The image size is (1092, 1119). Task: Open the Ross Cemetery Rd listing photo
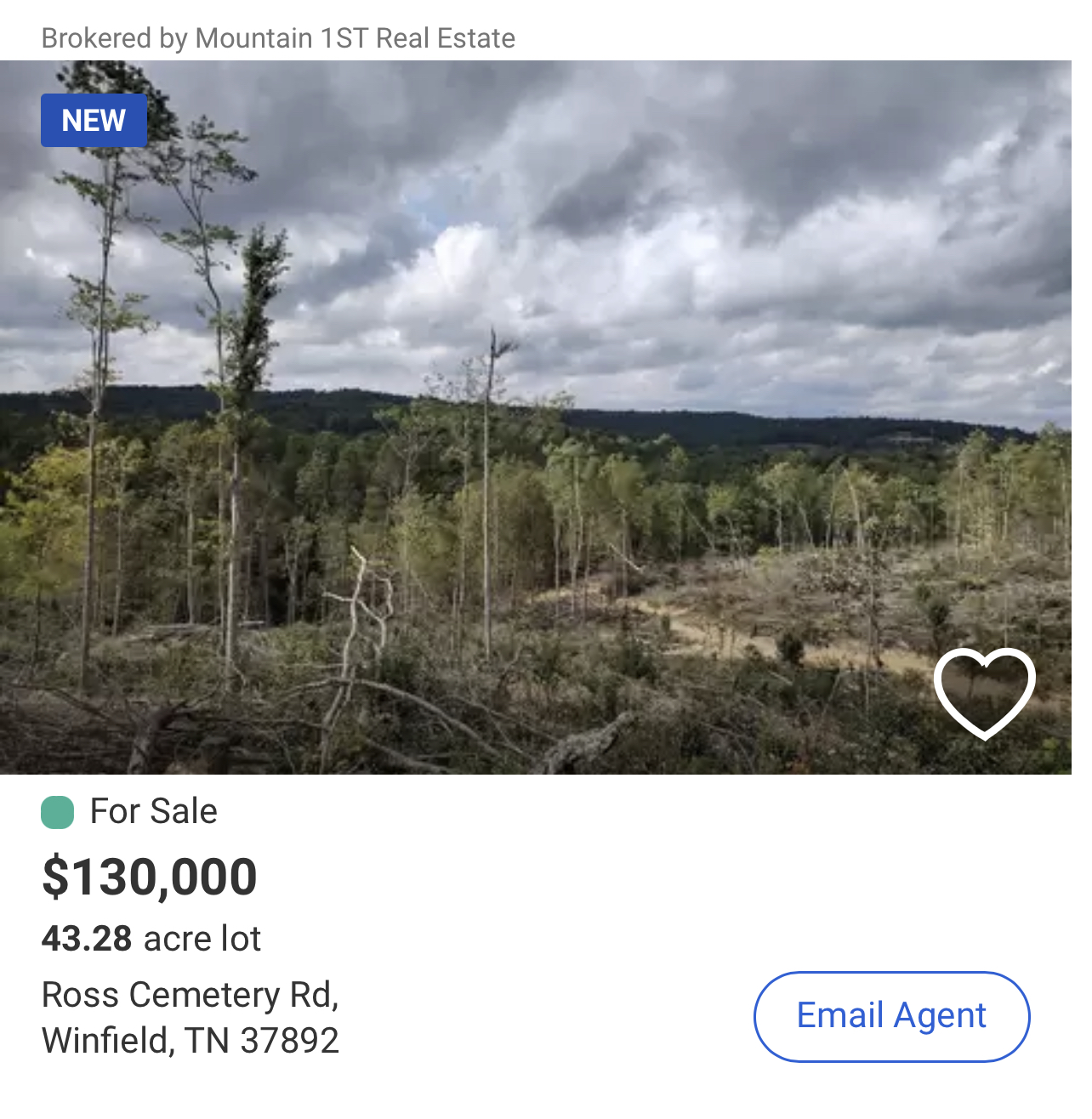point(536,417)
